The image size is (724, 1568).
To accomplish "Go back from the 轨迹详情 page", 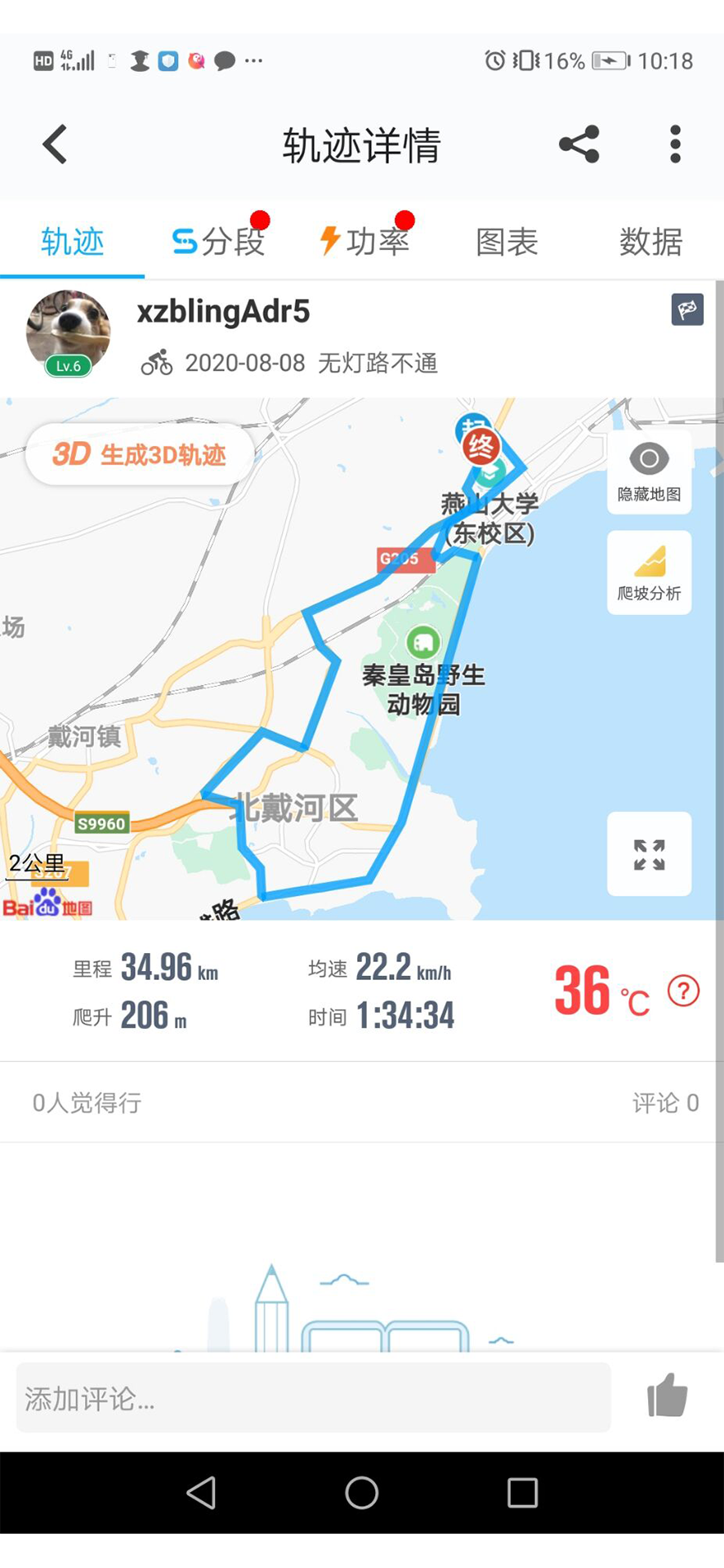I will (x=55, y=145).
